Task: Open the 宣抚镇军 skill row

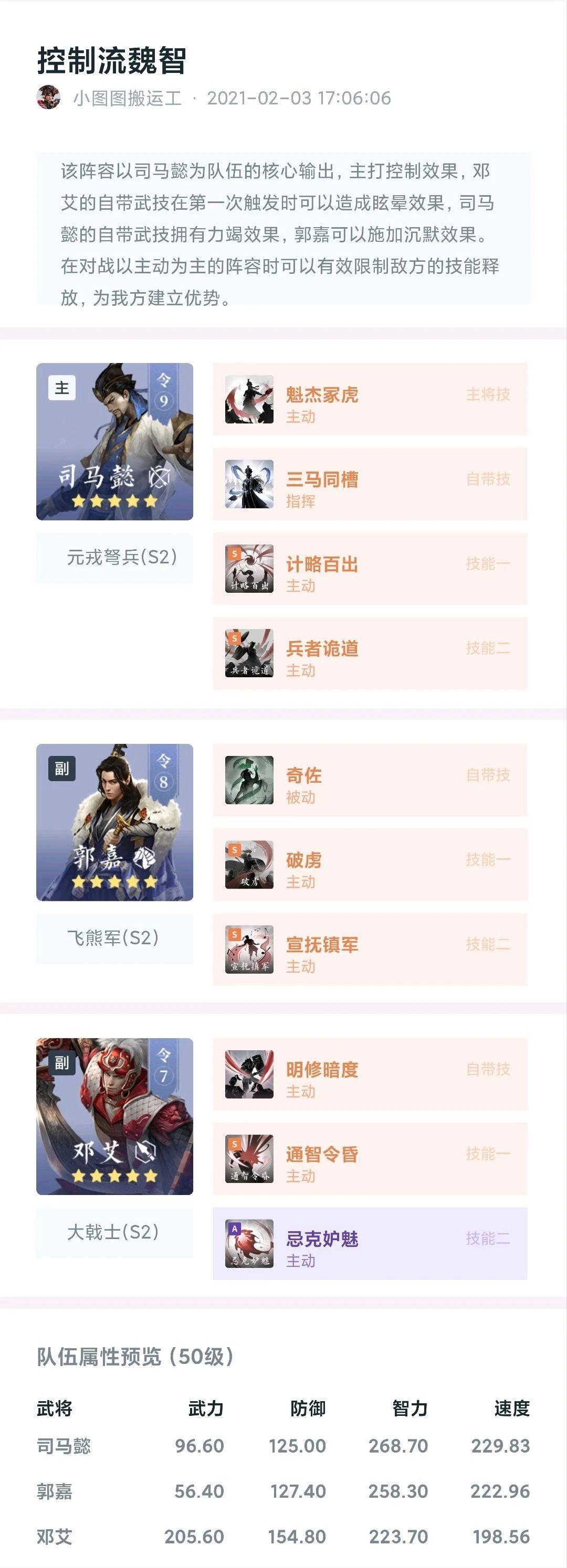Action: point(370,949)
